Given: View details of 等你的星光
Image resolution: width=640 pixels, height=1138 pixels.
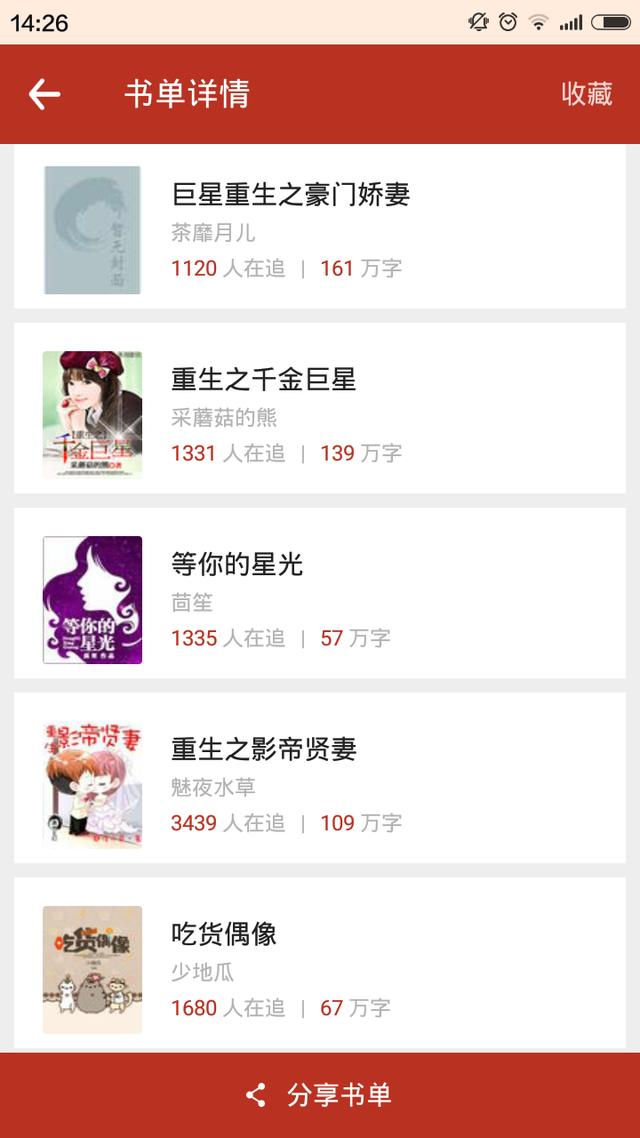Looking at the screenshot, I should [237, 565].
